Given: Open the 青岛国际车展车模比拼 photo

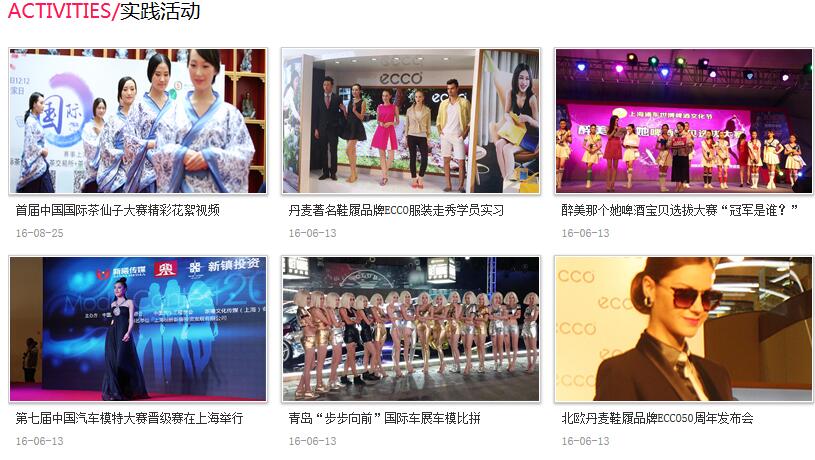Looking at the screenshot, I should coord(411,329).
